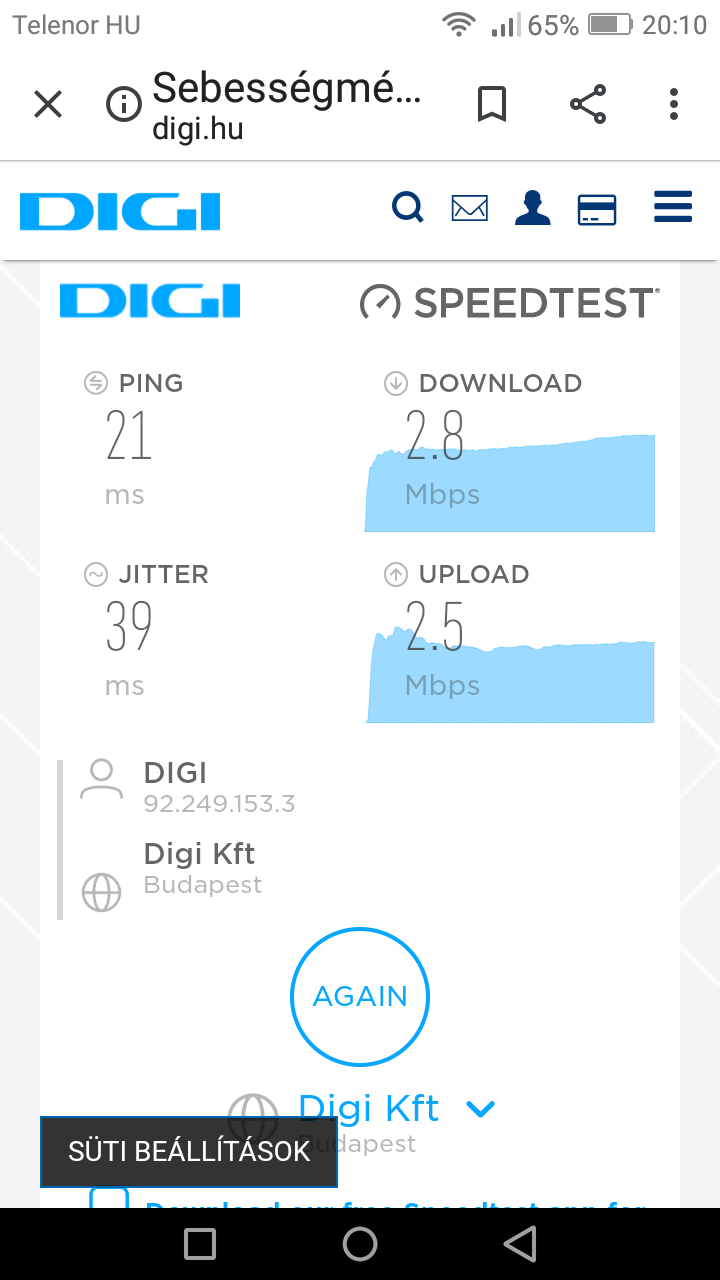Open the user account icon
The image size is (720, 1280).
pos(533,208)
